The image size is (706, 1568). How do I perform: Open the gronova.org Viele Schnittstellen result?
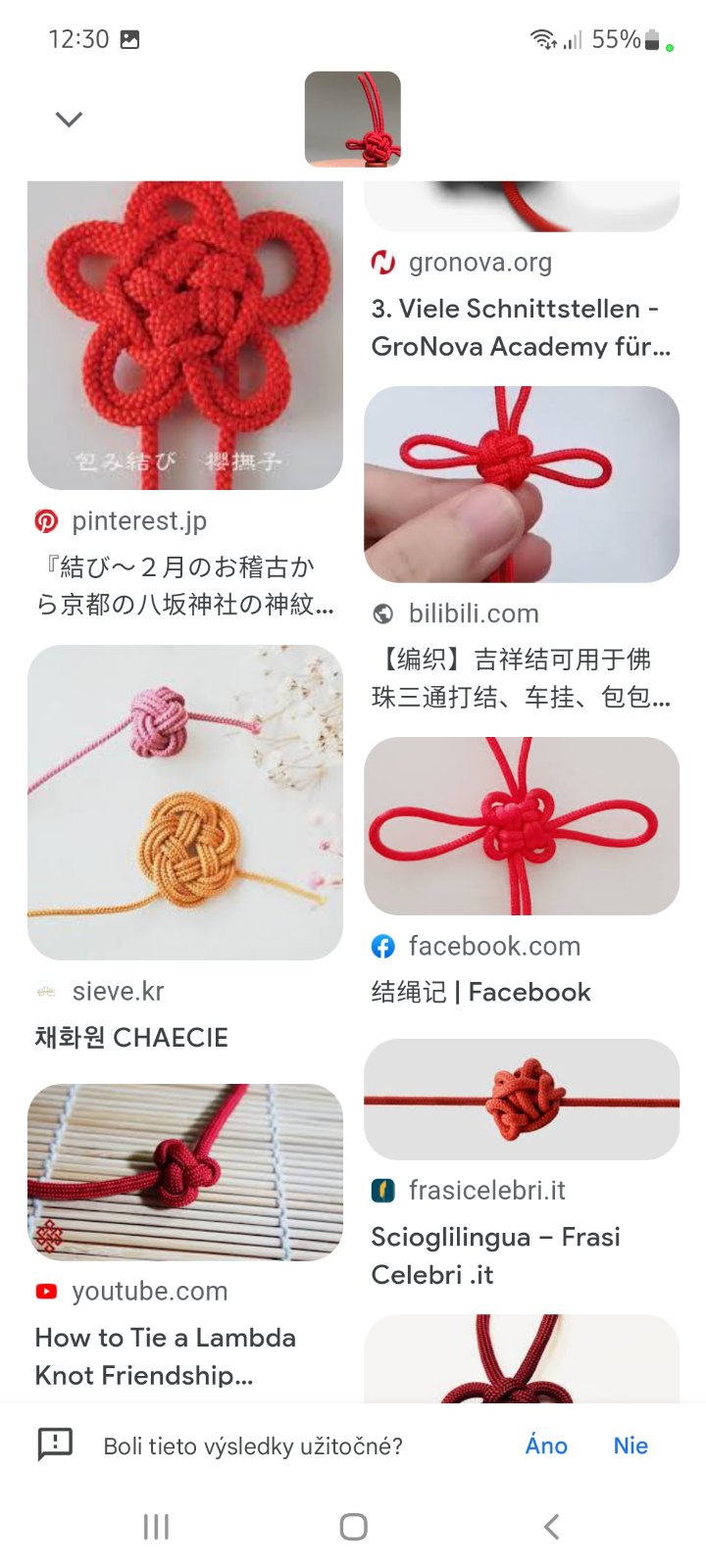[x=520, y=327]
